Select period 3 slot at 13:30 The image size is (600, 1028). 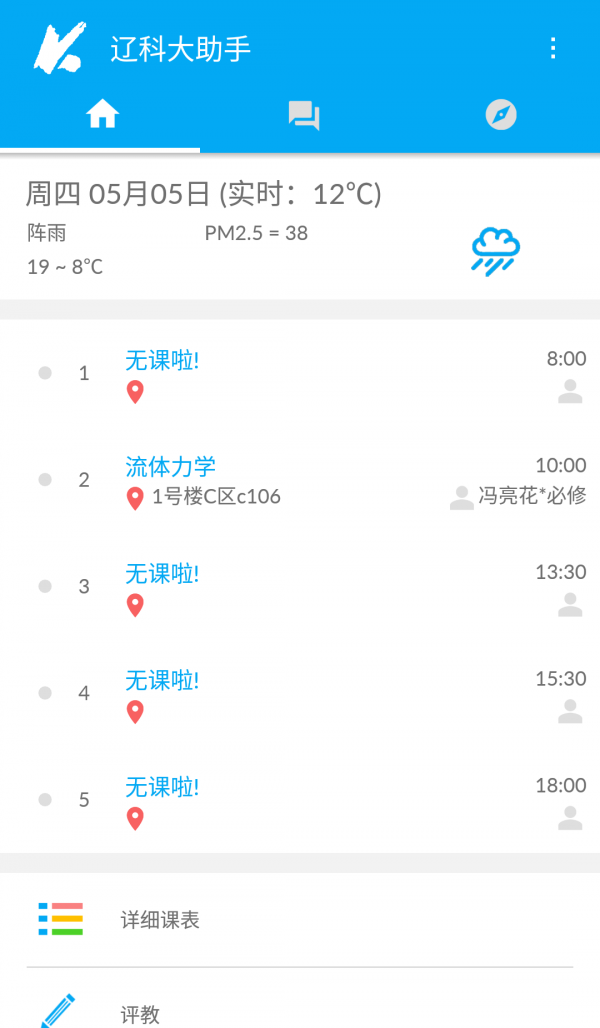click(x=300, y=587)
